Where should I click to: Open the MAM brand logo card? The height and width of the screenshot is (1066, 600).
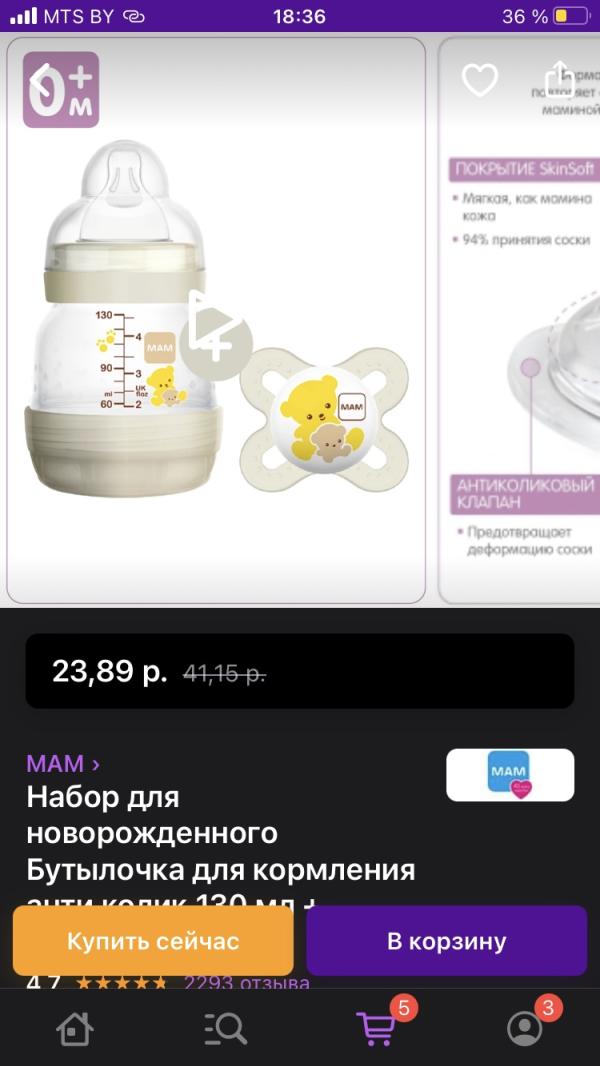click(x=510, y=775)
